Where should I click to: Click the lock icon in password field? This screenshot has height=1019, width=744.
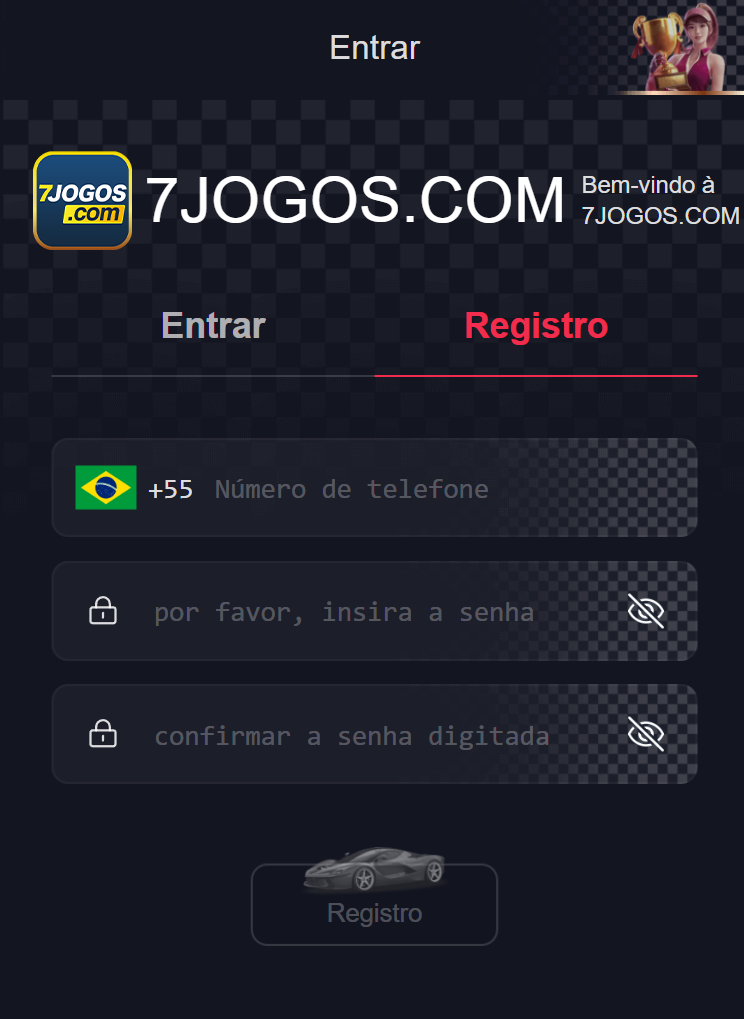tap(103, 611)
